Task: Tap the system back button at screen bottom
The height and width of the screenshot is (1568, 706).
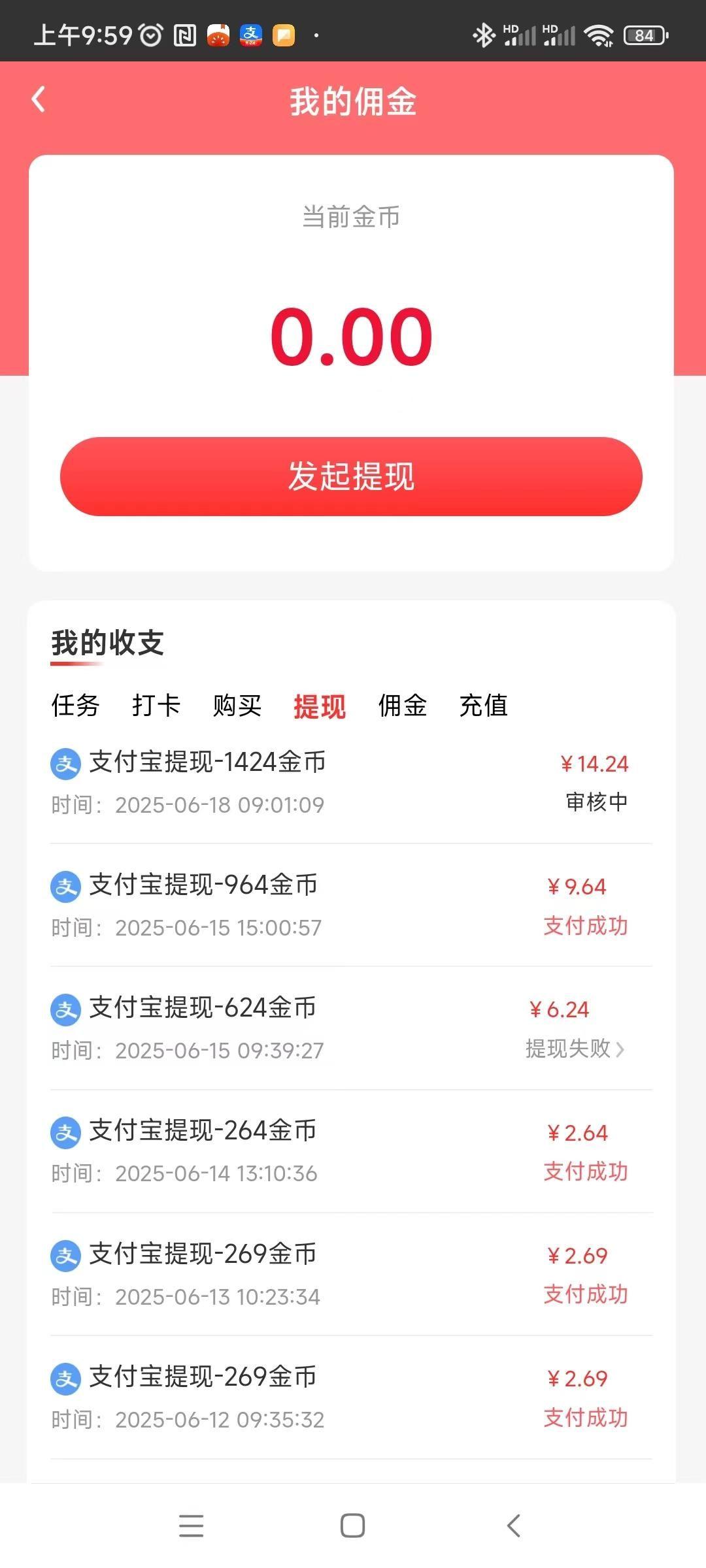Action: coord(514,1526)
